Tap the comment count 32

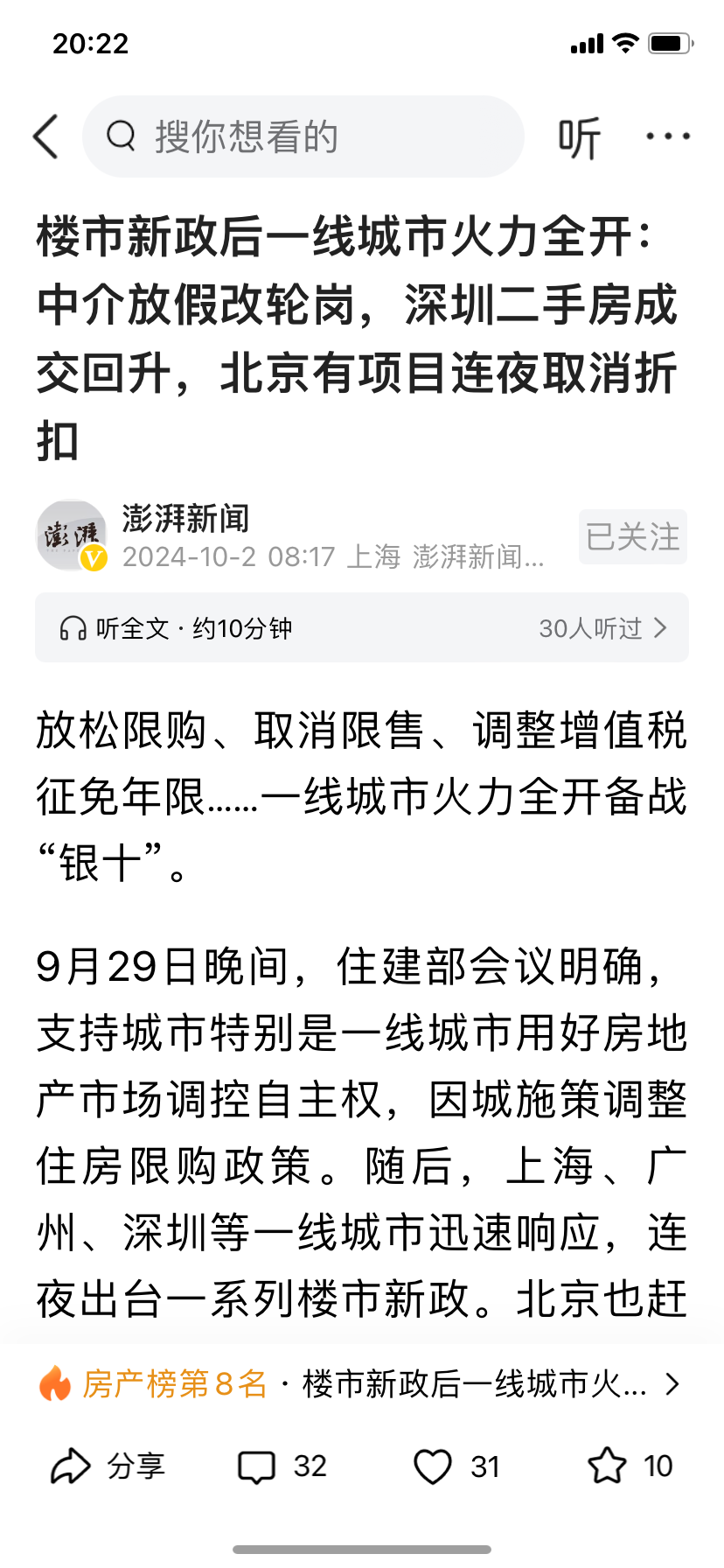(x=308, y=1466)
